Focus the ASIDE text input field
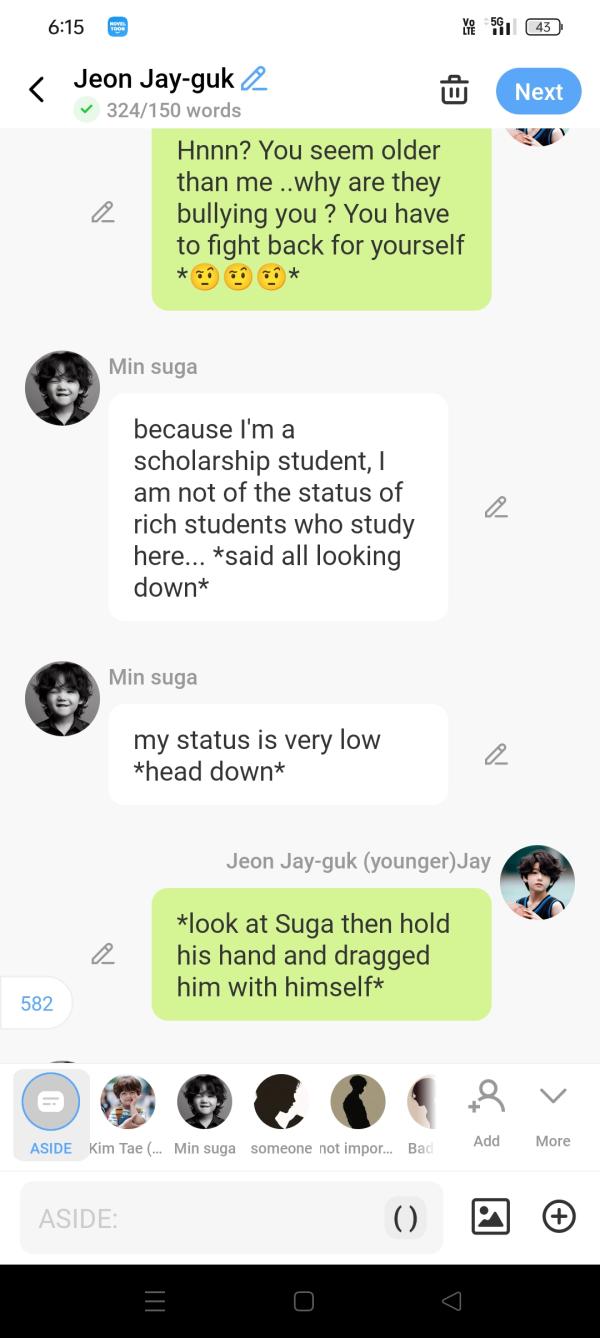This screenshot has width=600, height=1338. click(x=200, y=1218)
